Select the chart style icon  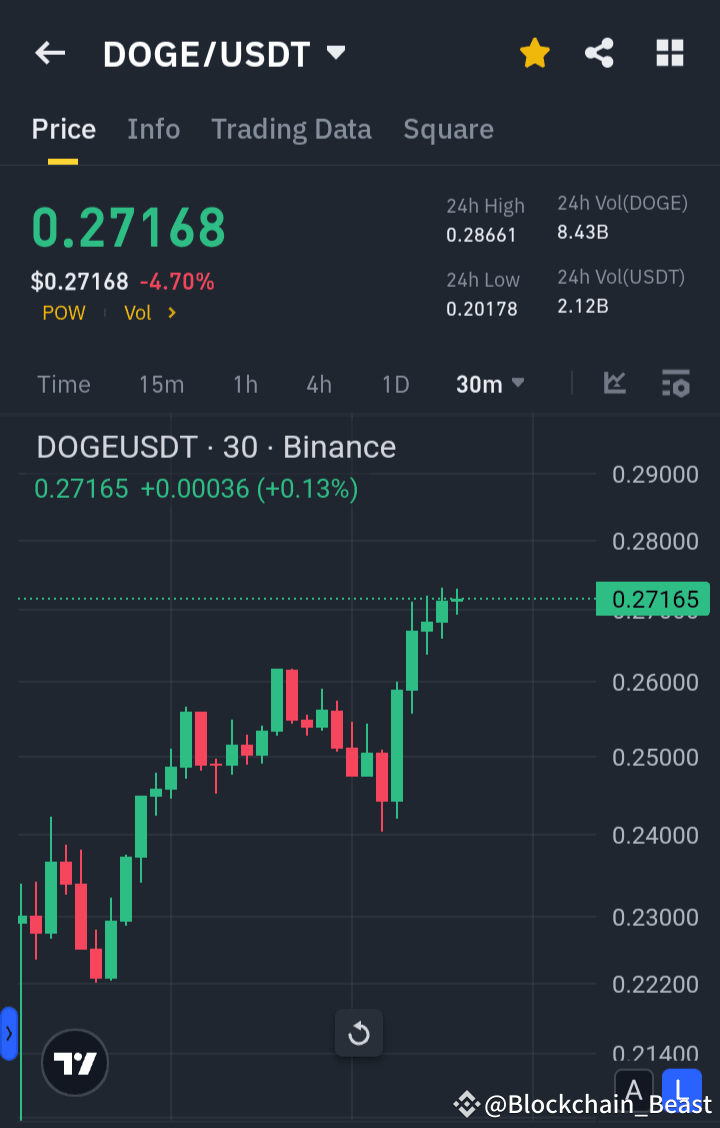(x=615, y=383)
